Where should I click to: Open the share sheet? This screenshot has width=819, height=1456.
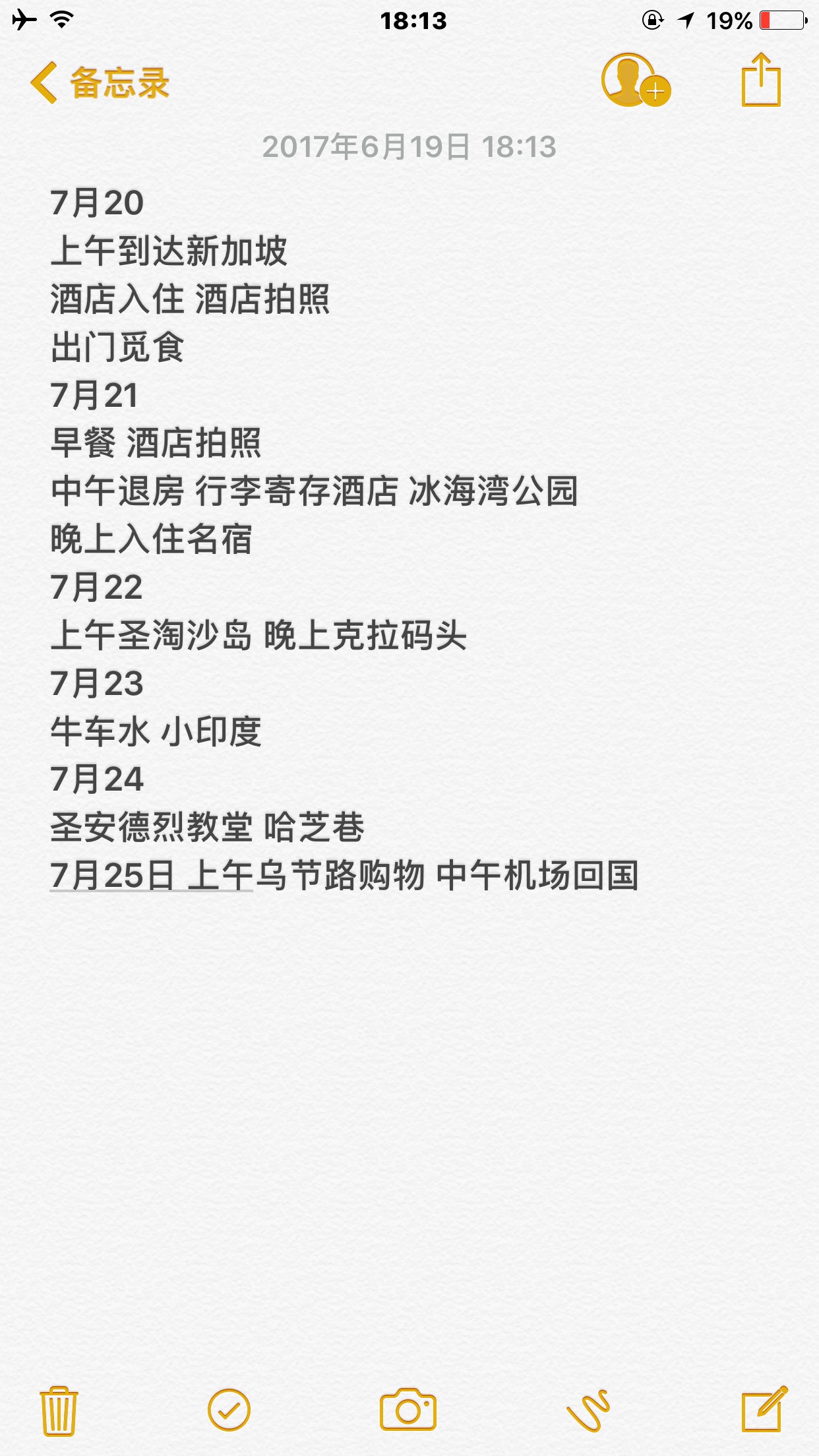coord(761,80)
